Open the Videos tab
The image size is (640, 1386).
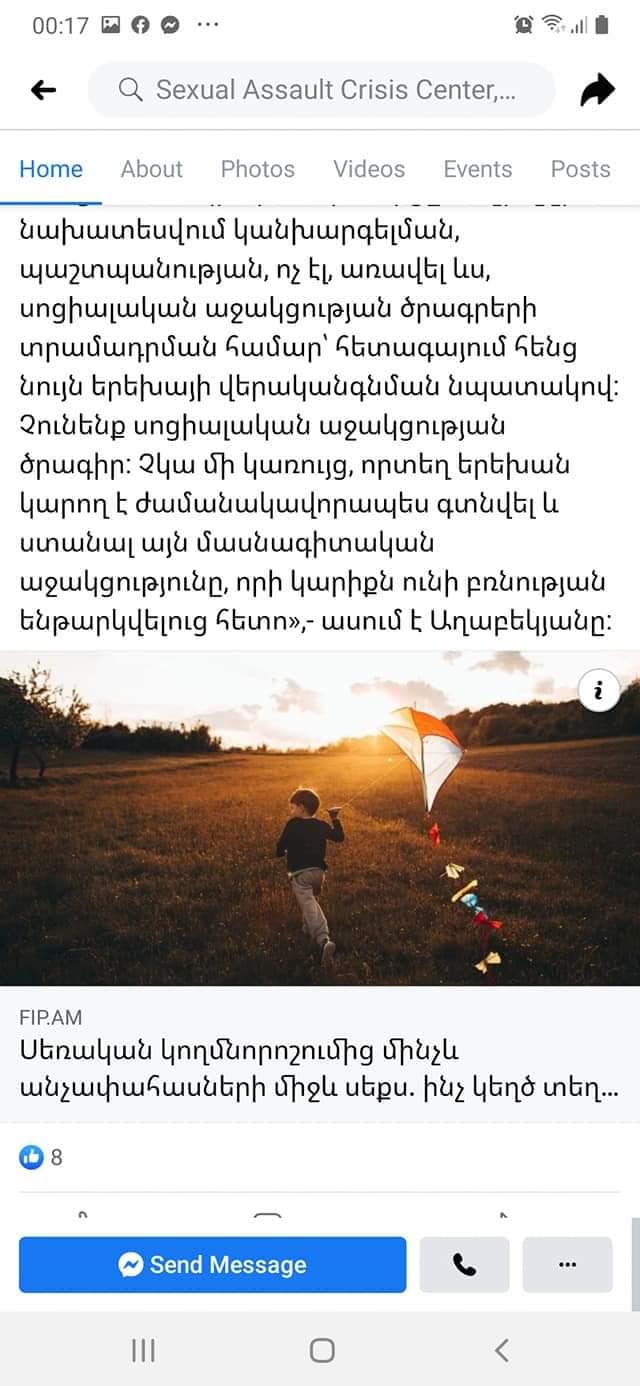point(369,169)
